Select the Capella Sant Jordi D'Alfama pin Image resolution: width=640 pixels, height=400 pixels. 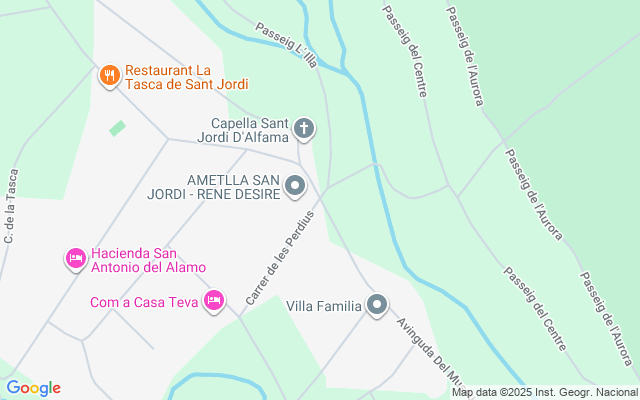[304, 128]
